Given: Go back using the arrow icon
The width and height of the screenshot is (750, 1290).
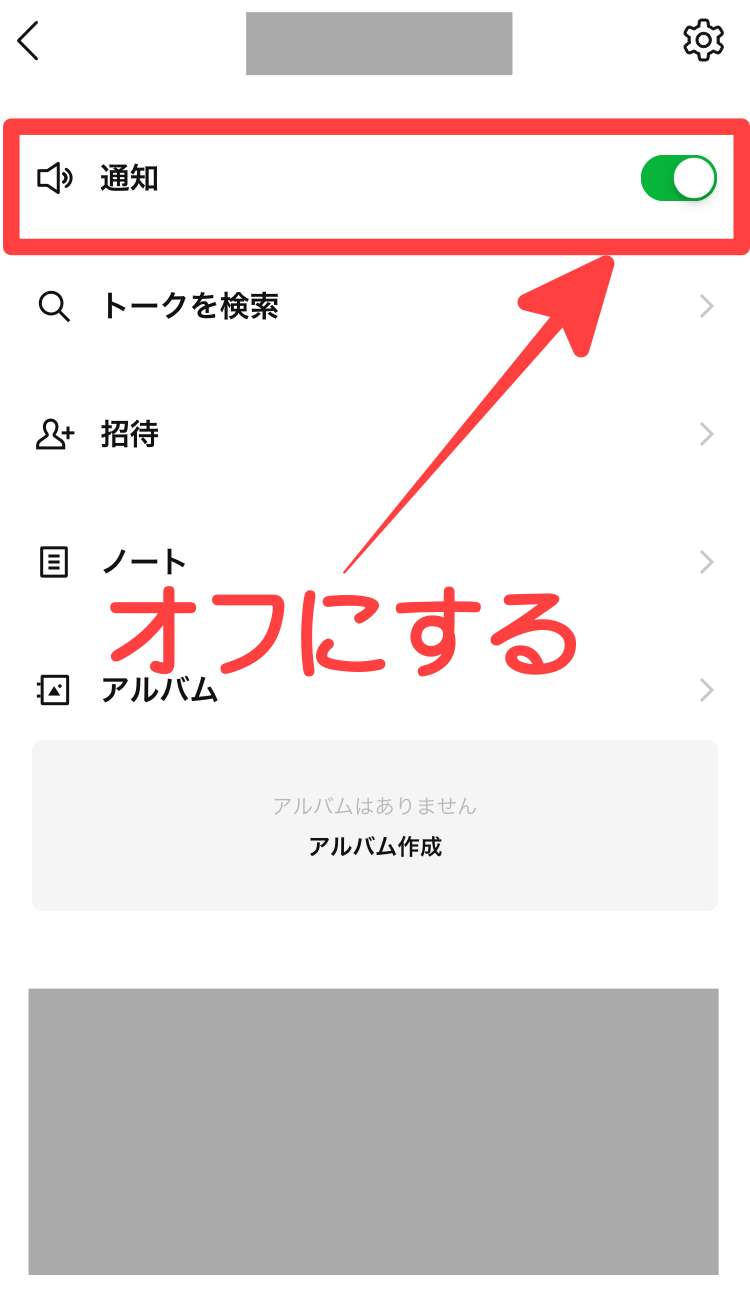Looking at the screenshot, I should coord(29,41).
